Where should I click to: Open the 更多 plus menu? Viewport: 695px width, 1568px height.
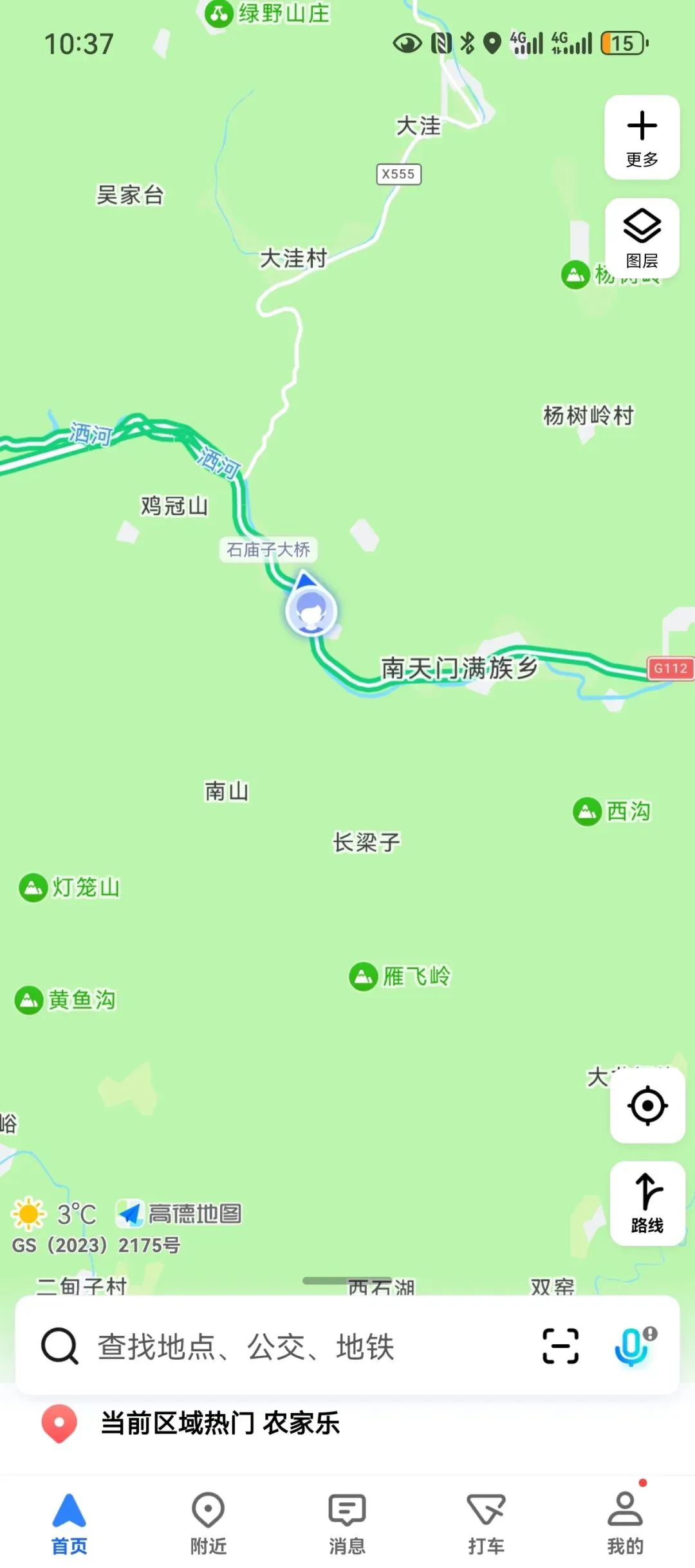point(642,137)
